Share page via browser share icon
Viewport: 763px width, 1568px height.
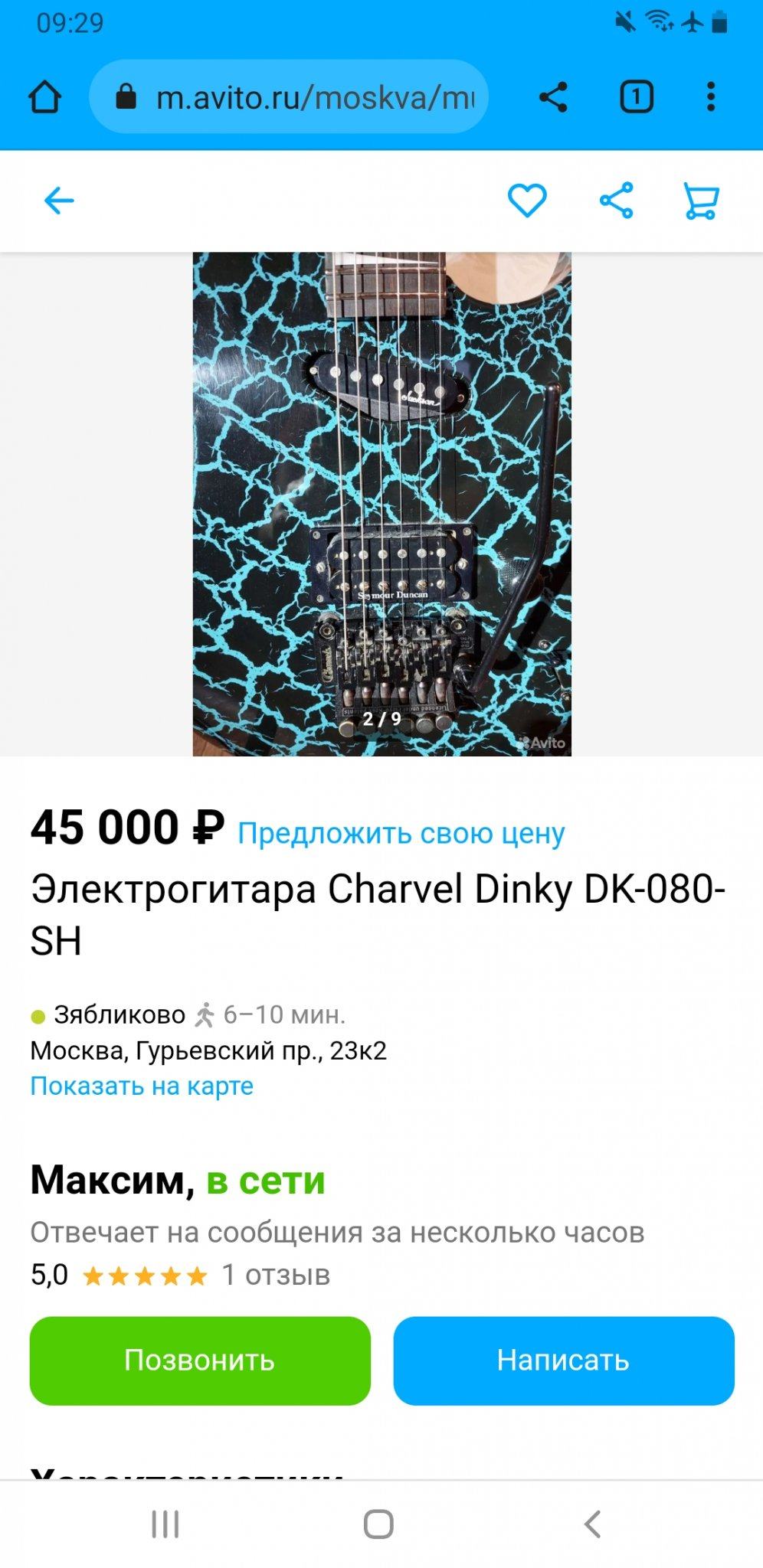pos(553,97)
